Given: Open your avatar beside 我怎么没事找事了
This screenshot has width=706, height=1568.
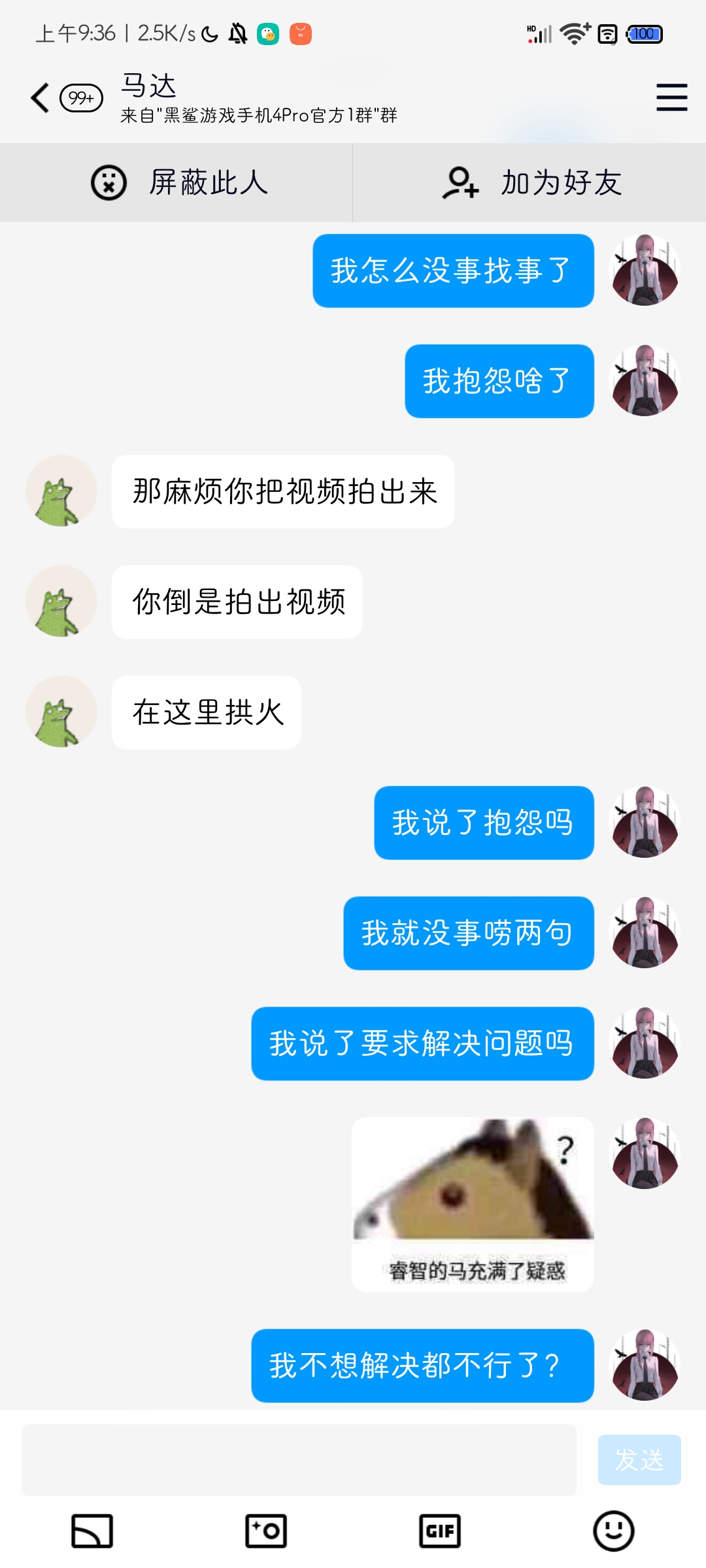Looking at the screenshot, I should click(x=645, y=270).
